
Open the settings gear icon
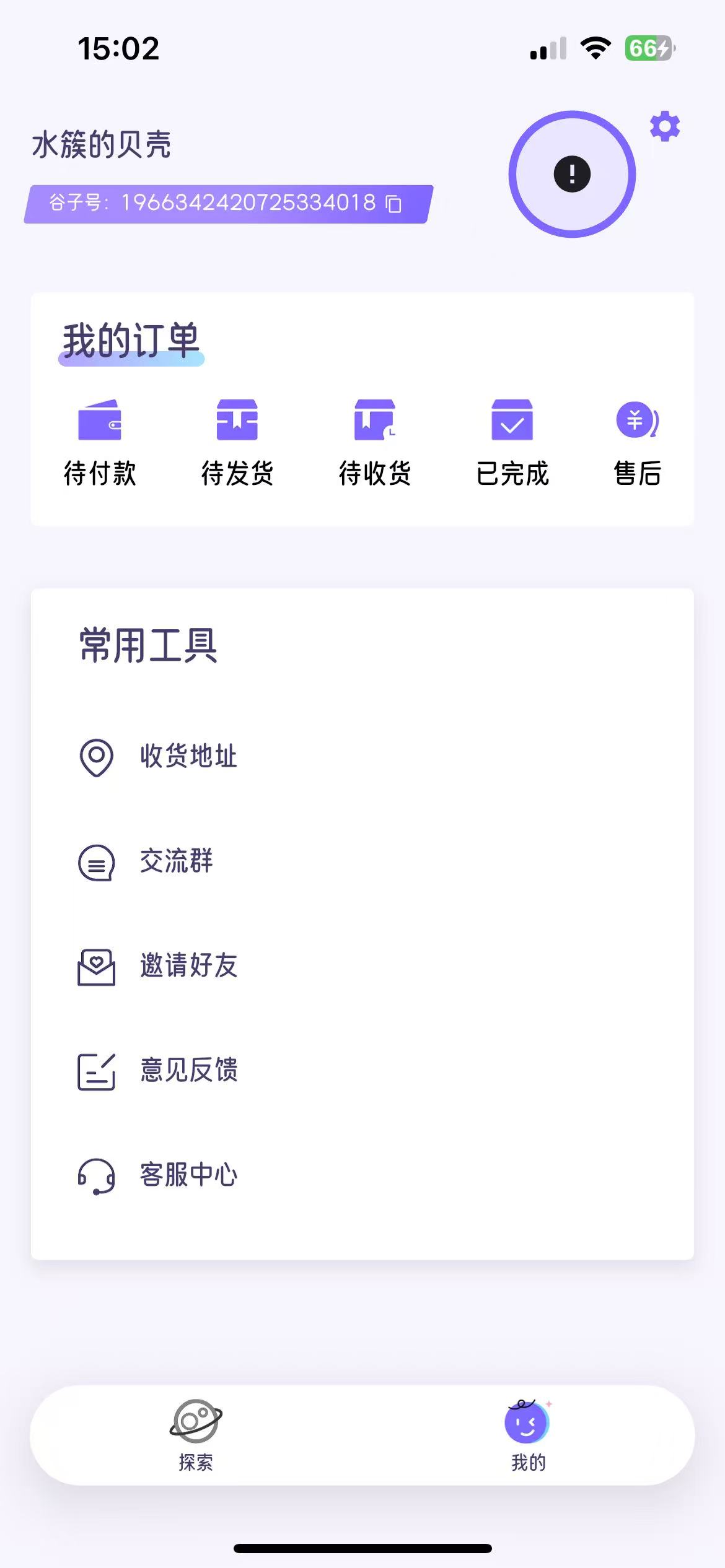click(x=664, y=126)
